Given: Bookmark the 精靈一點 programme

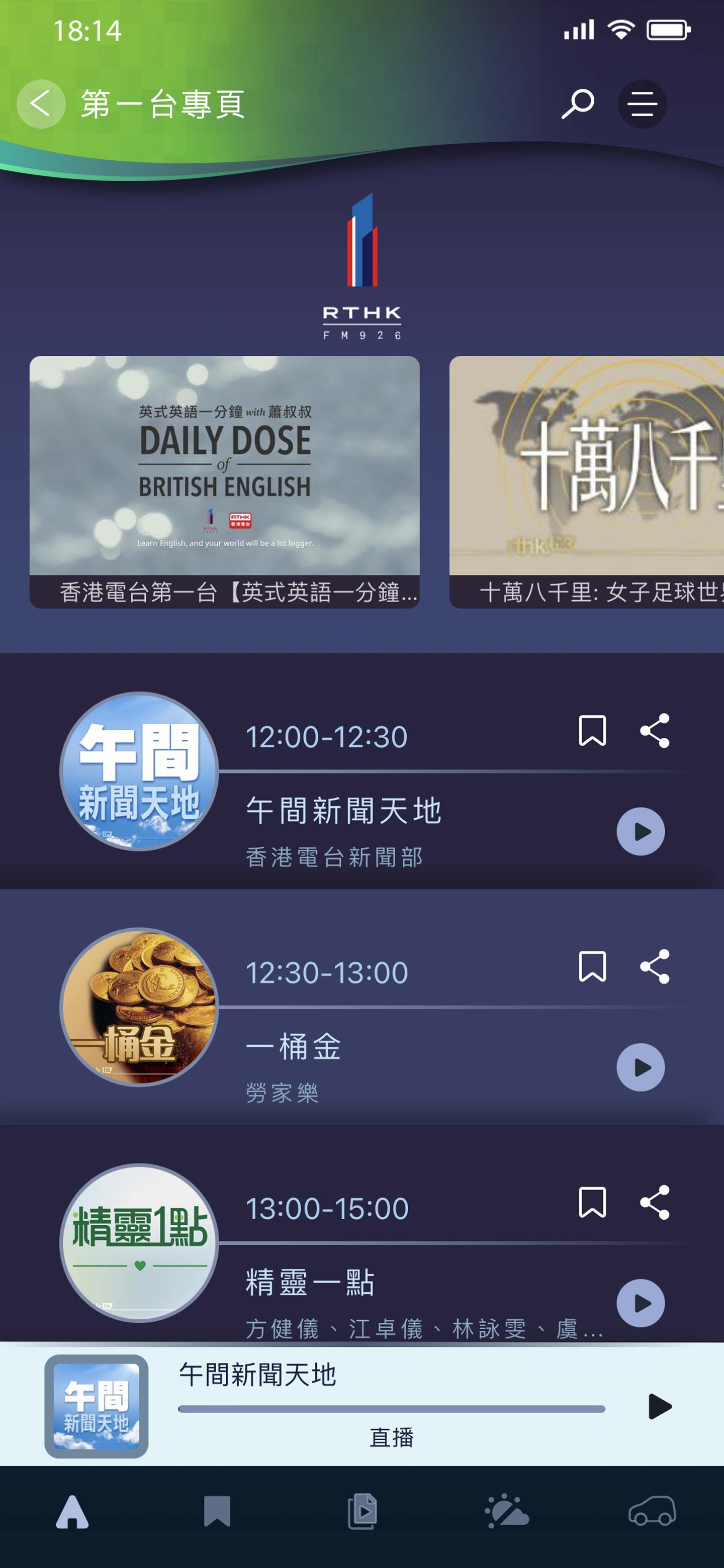Looking at the screenshot, I should pyautogui.click(x=592, y=1202).
